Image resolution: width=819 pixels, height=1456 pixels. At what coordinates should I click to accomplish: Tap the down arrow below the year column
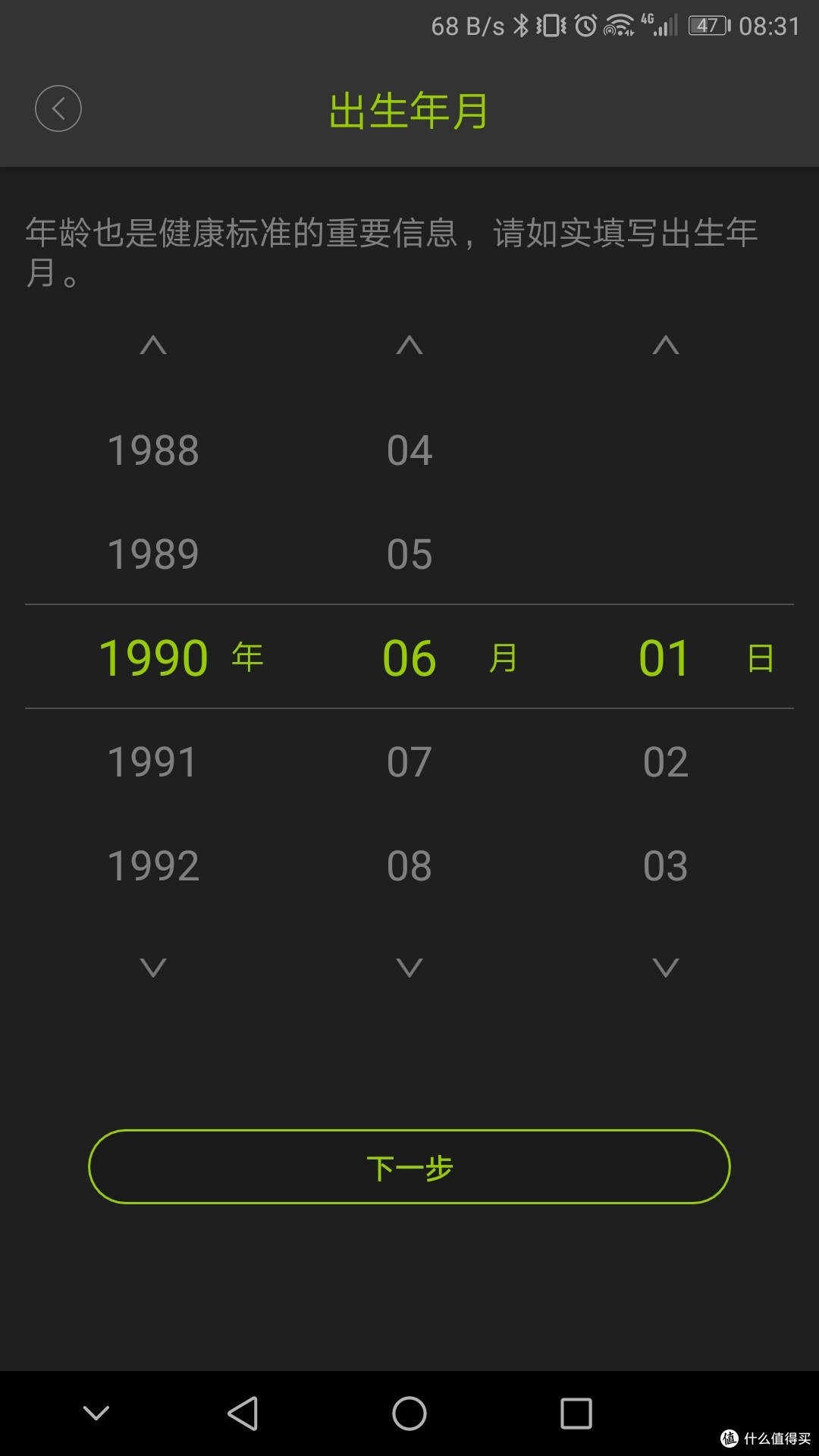pyautogui.click(x=153, y=968)
